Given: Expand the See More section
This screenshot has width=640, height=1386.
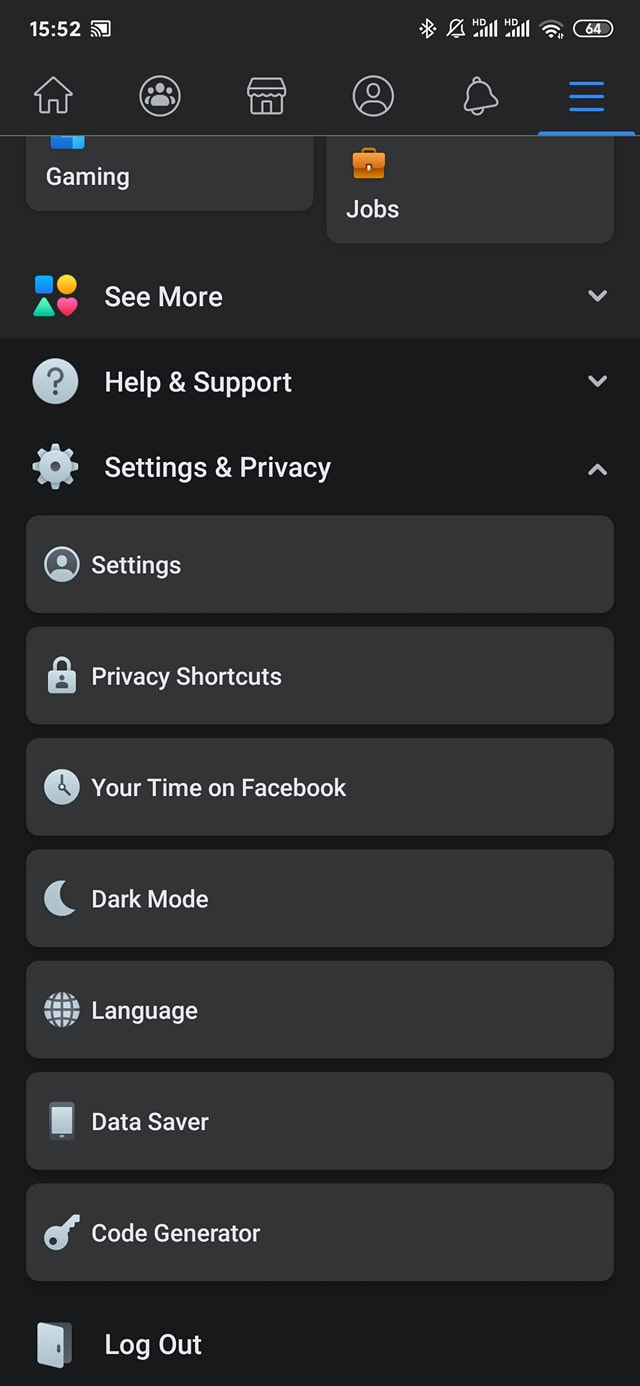Looking at the screenshot, I should click(320, 297).
